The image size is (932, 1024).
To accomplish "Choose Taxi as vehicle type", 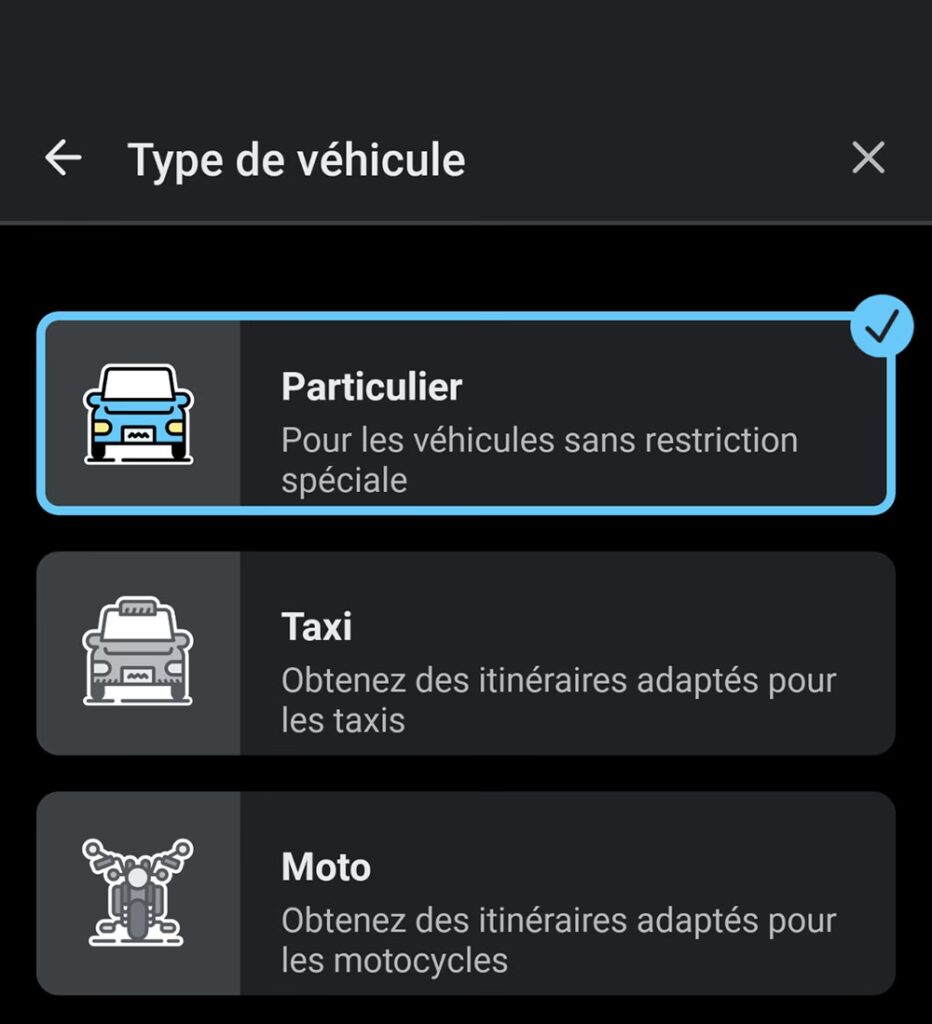I will click(466, 653).
